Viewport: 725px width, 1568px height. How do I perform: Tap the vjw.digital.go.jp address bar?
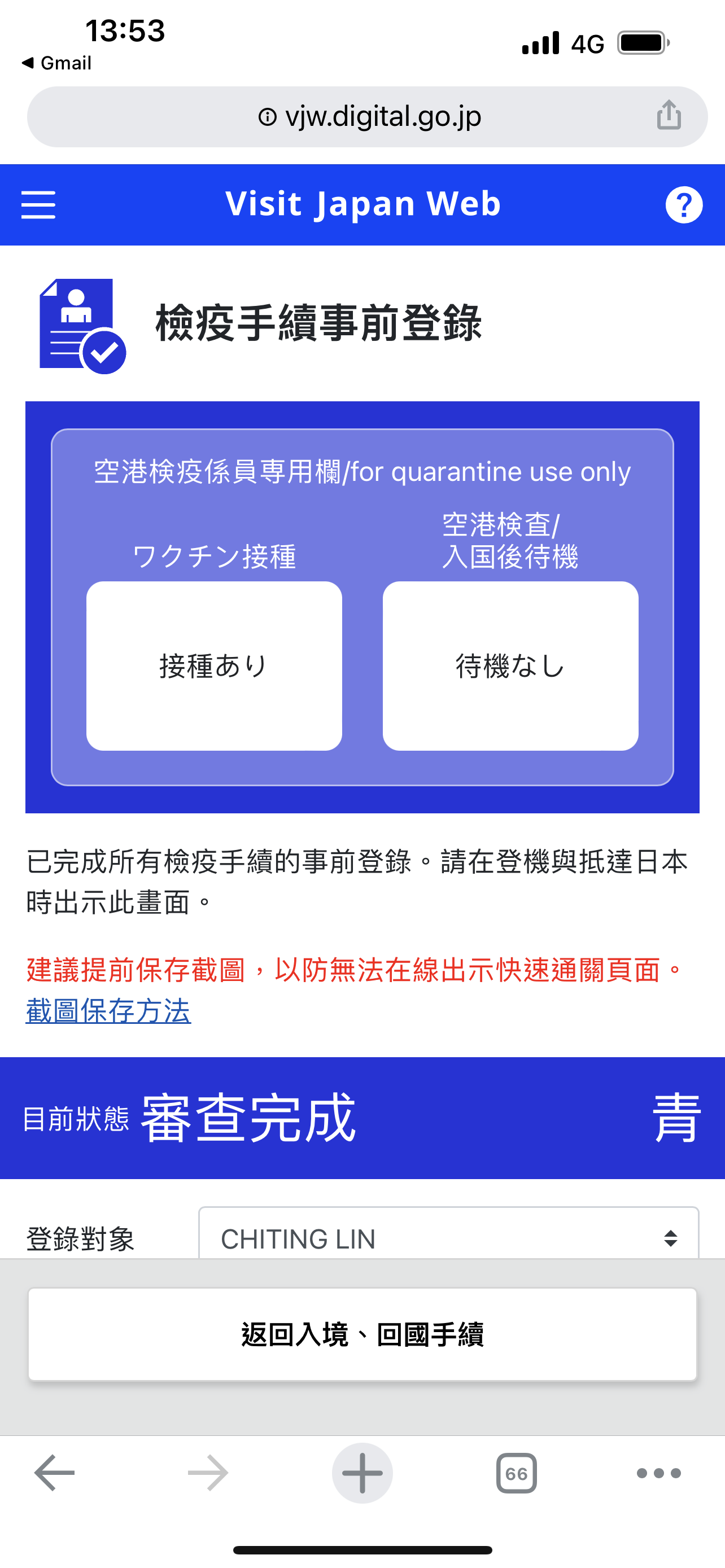point(369,116)
